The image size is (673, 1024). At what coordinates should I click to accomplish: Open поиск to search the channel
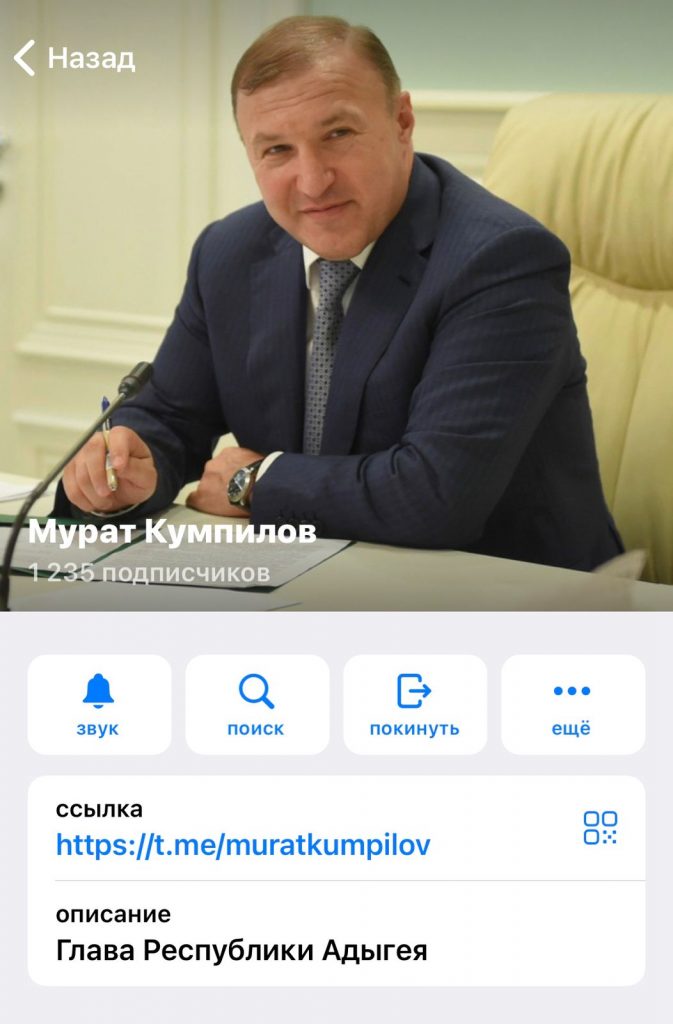257,704
